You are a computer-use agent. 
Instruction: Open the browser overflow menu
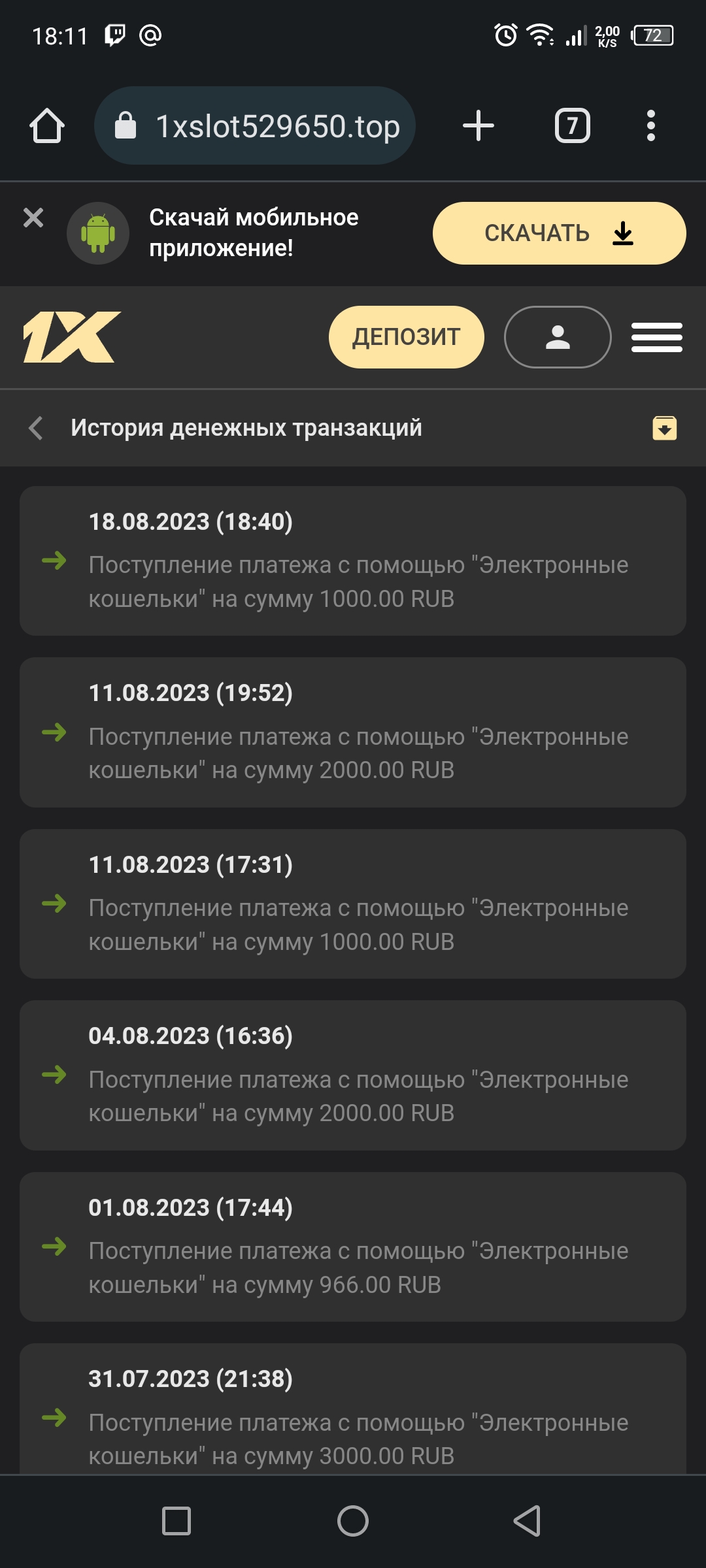click(650, 125)
